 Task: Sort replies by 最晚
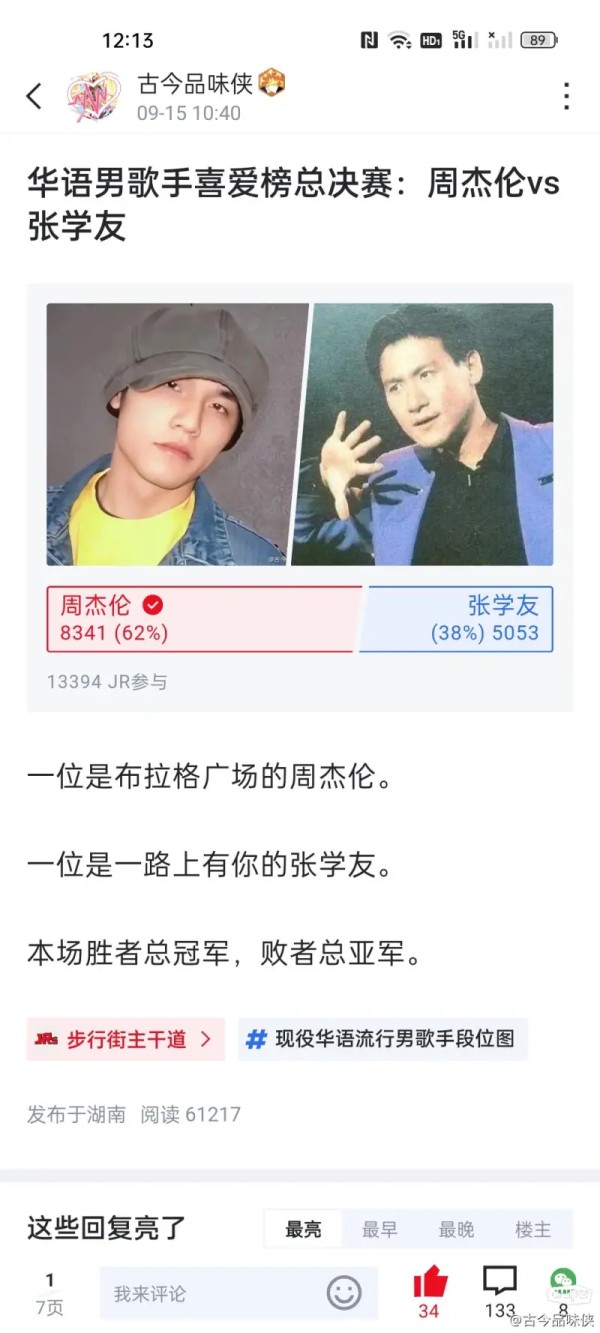click(457, 1230)
